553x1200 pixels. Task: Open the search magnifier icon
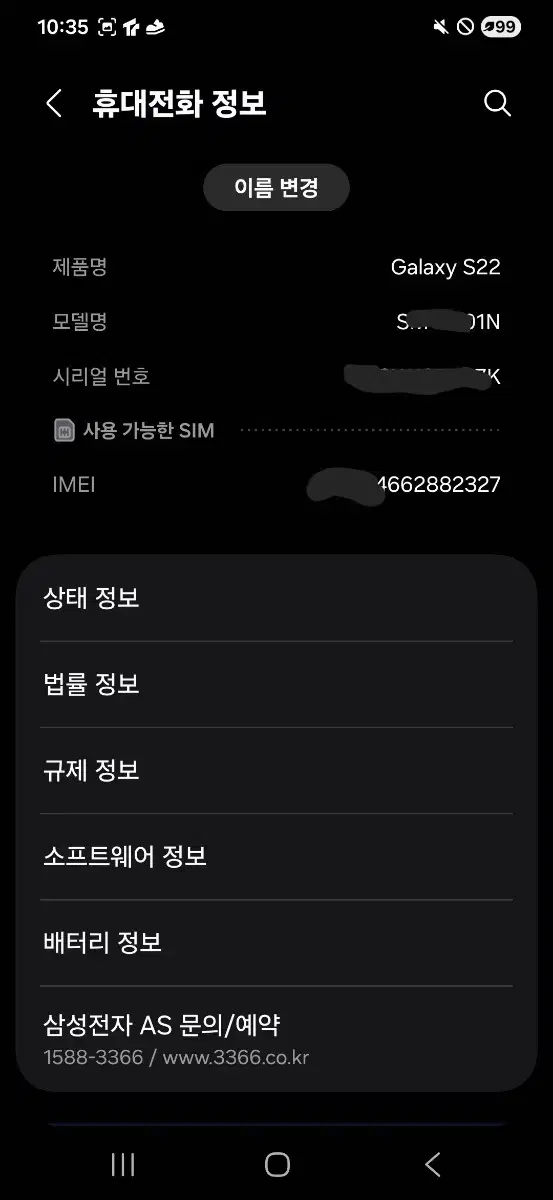[x=497, y=103]
